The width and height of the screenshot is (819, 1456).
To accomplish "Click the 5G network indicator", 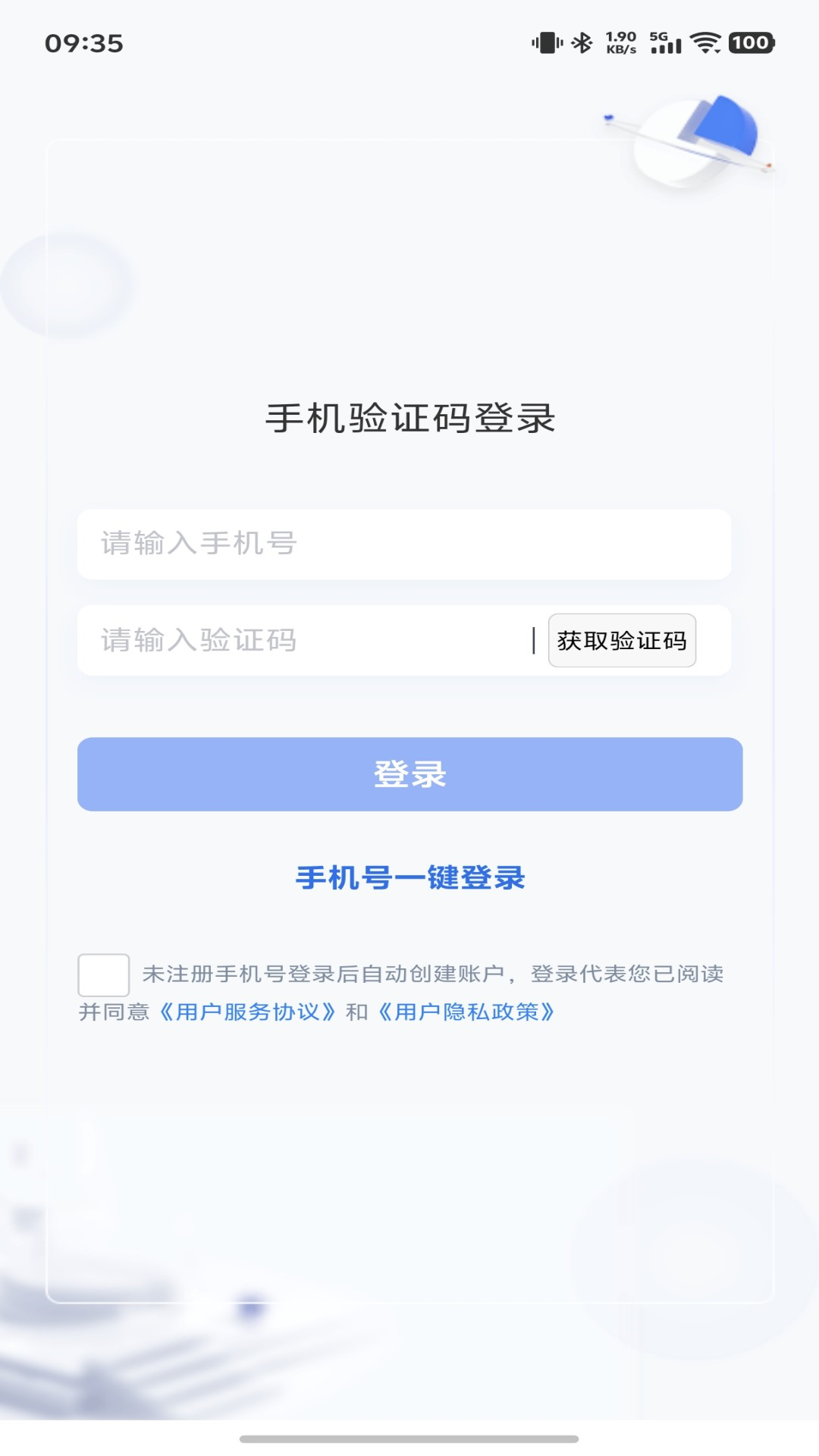I will pyautogui.click(x=657, y=36).
